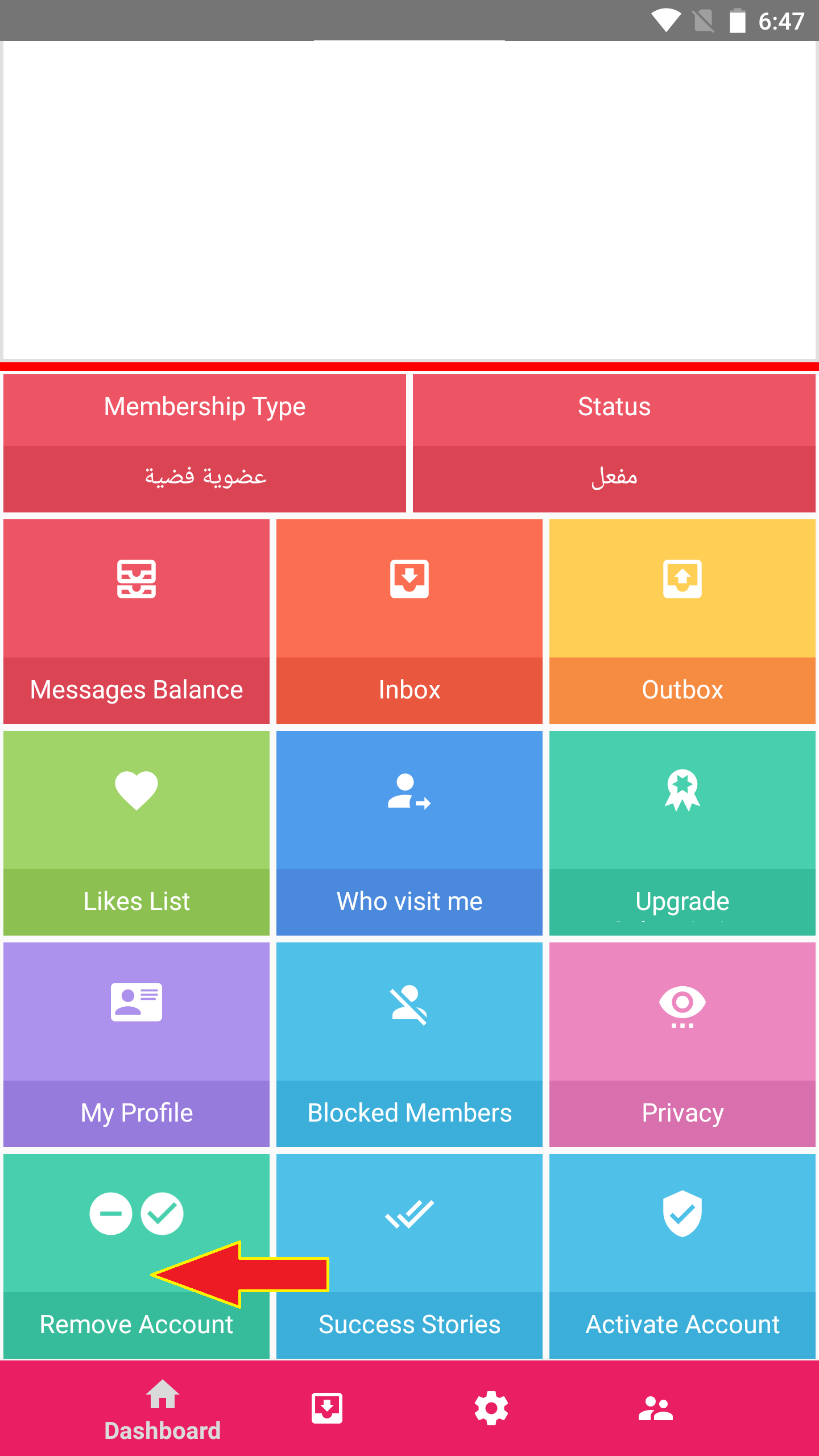
Task: Switch to the members tab
Action: pyautogui.click(x=655, y=1408)
